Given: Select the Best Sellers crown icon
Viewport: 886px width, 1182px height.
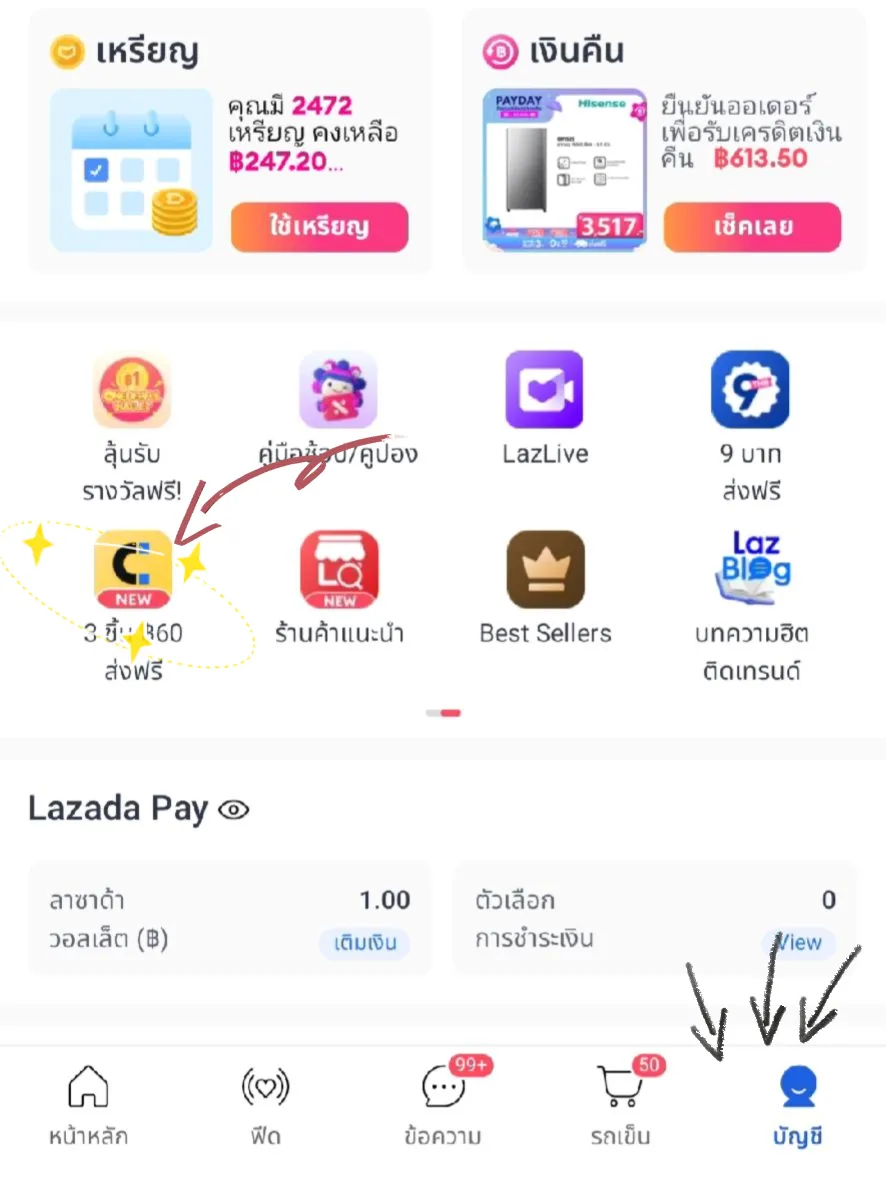Looking at the screenshot, I should [x=545, y=568].
